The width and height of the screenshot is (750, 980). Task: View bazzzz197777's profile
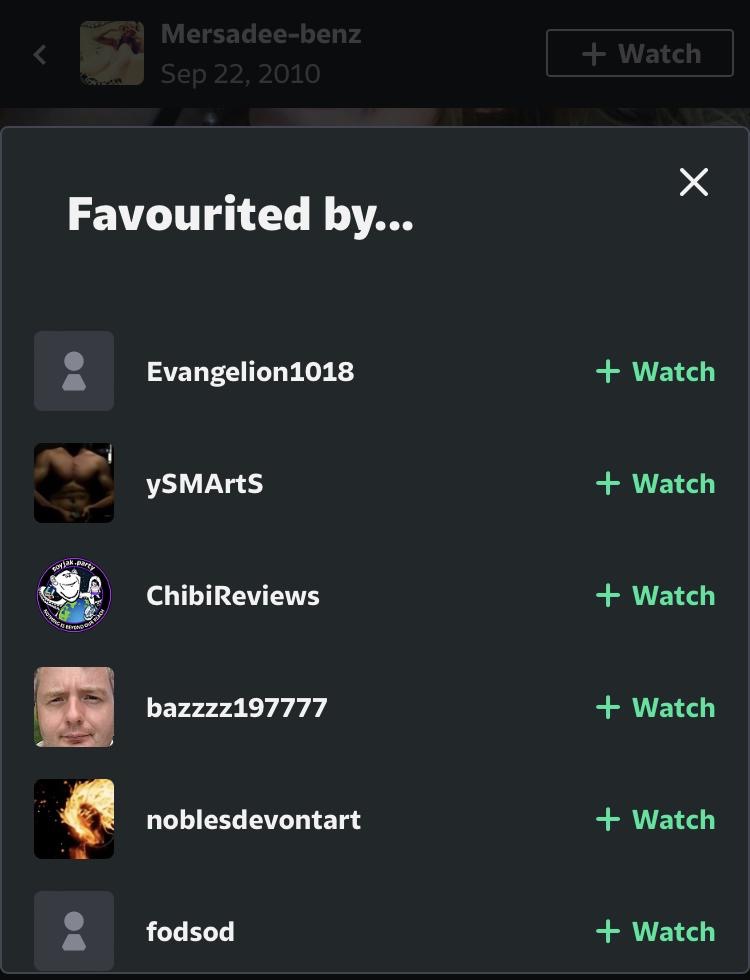[x=237, y=708]
